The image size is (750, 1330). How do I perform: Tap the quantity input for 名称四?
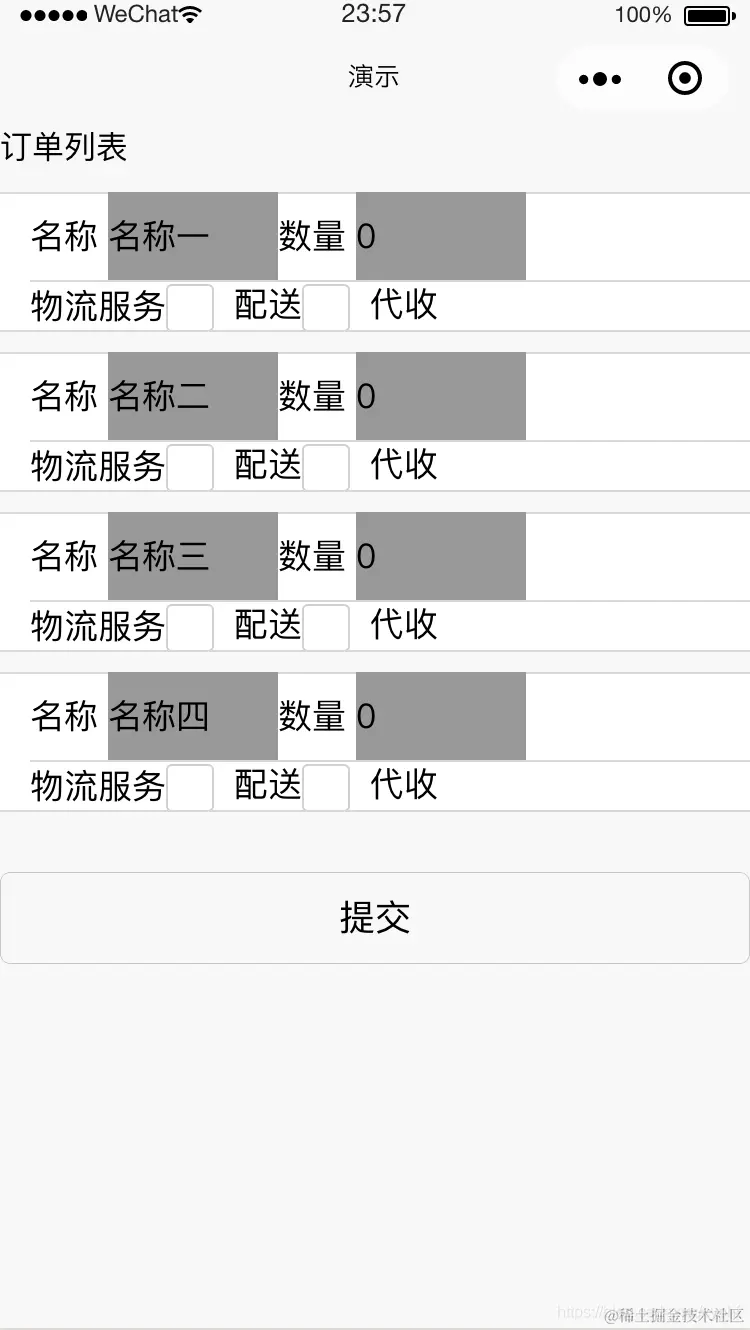click(x=440, y=716)
